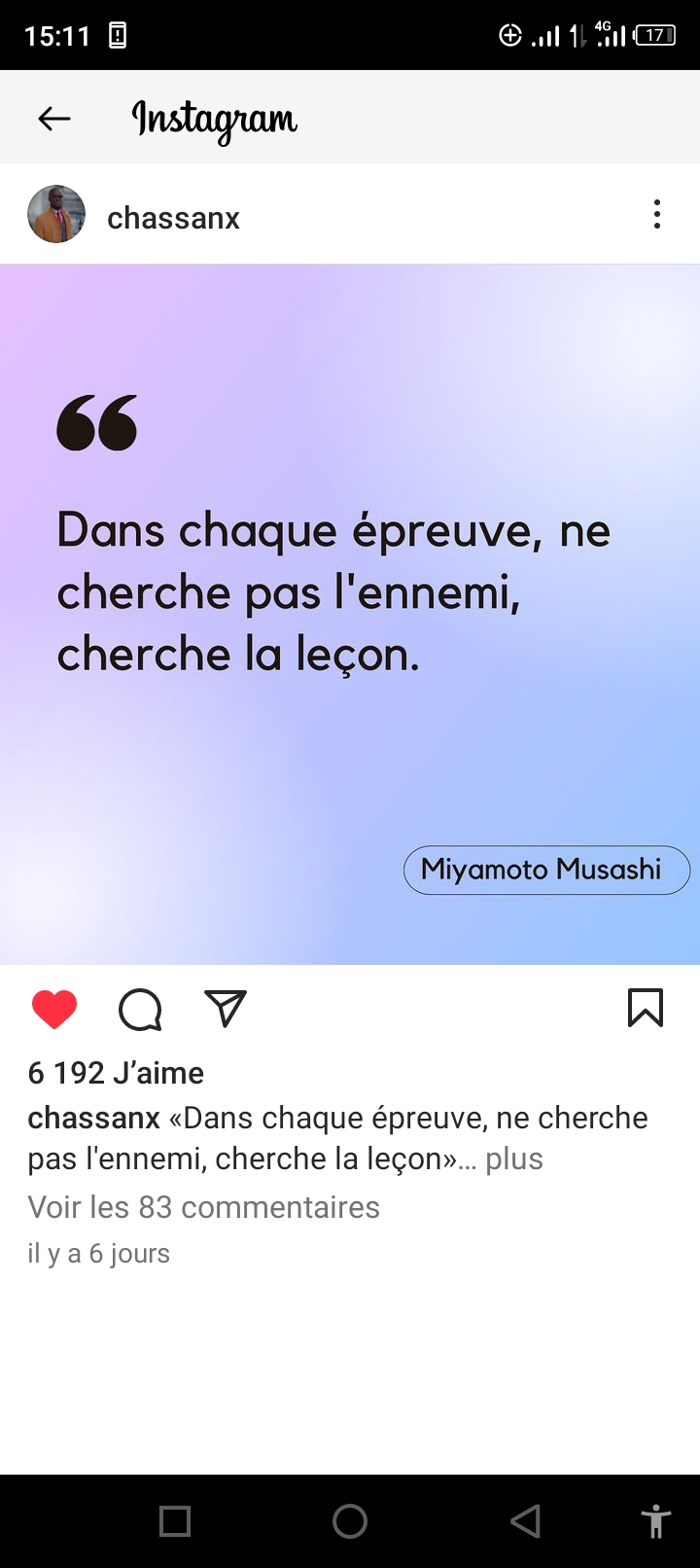
Task: Unlike the post with the red heart
Action: [x=54, y=1010]
